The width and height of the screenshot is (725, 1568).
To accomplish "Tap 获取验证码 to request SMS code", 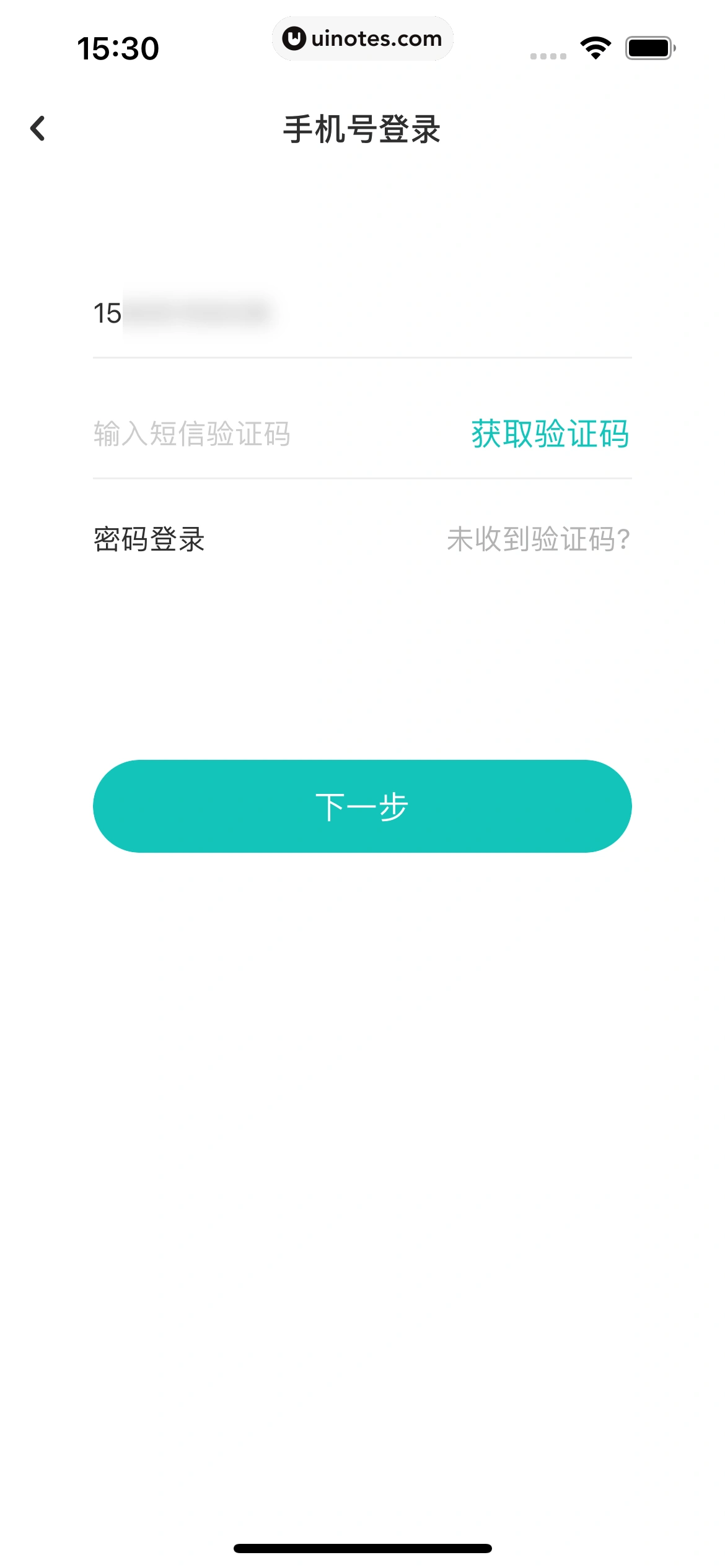I will [549, 435].
